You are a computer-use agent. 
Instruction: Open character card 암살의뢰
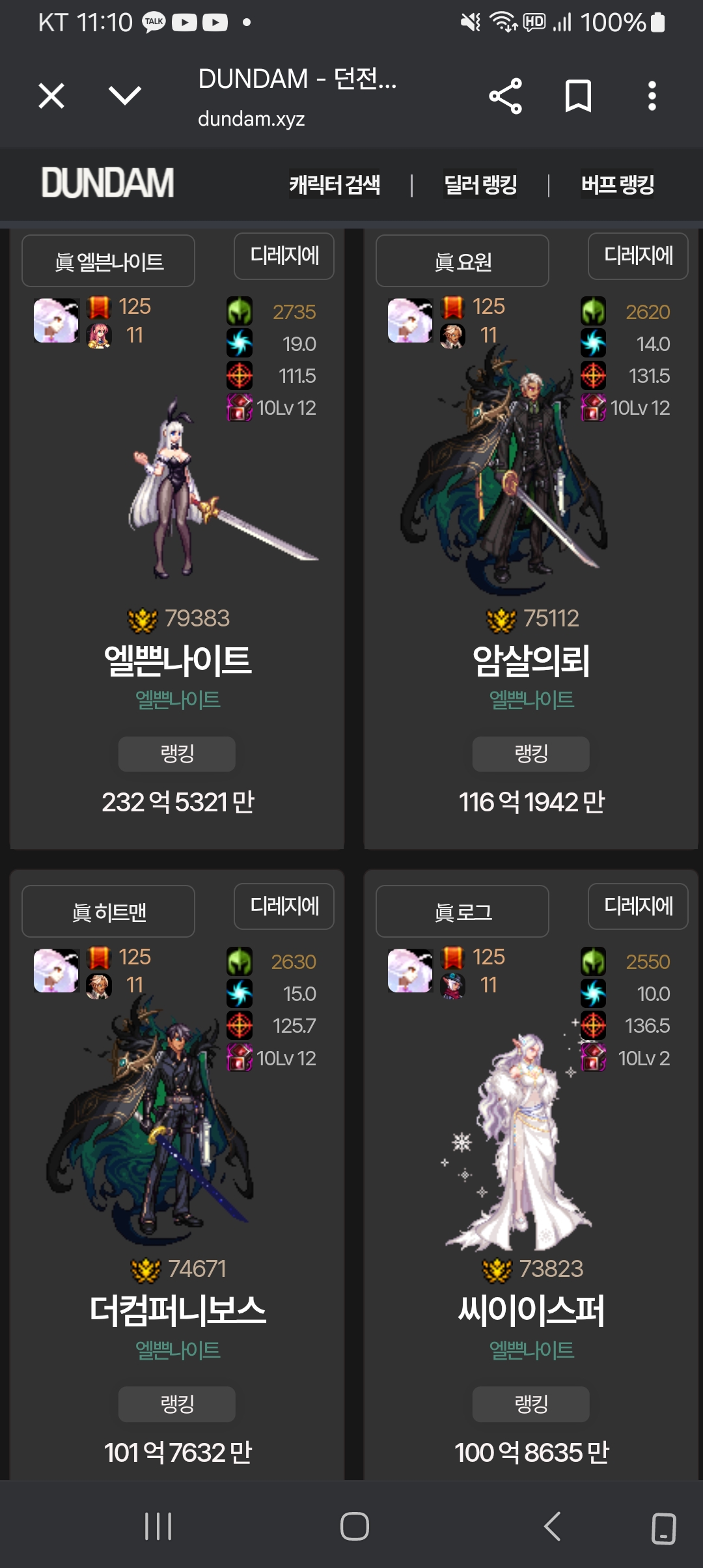click(x=531, y=660)
